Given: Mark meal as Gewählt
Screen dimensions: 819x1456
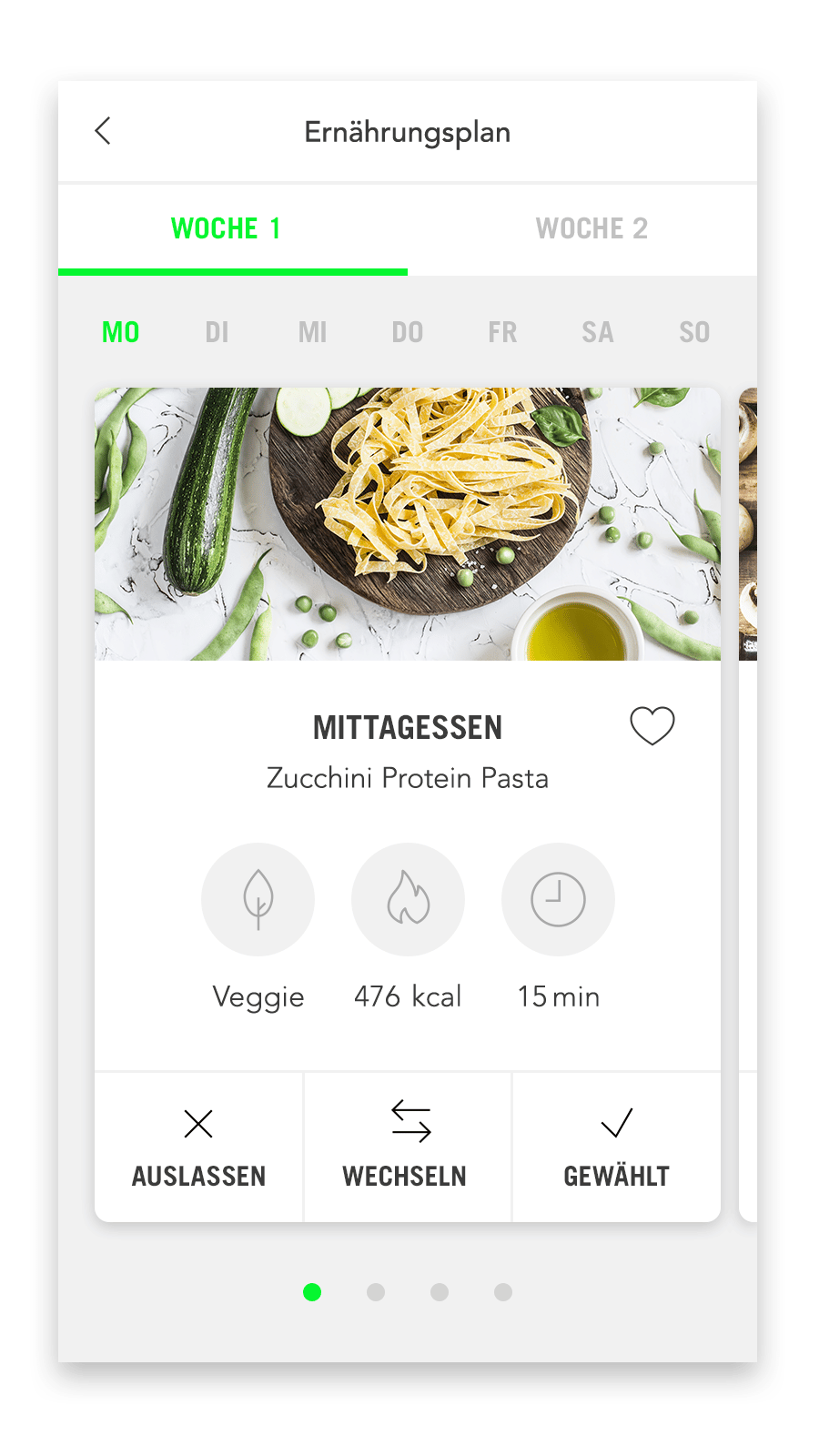Looking at the screenshot, I should tap(616, 1147).
